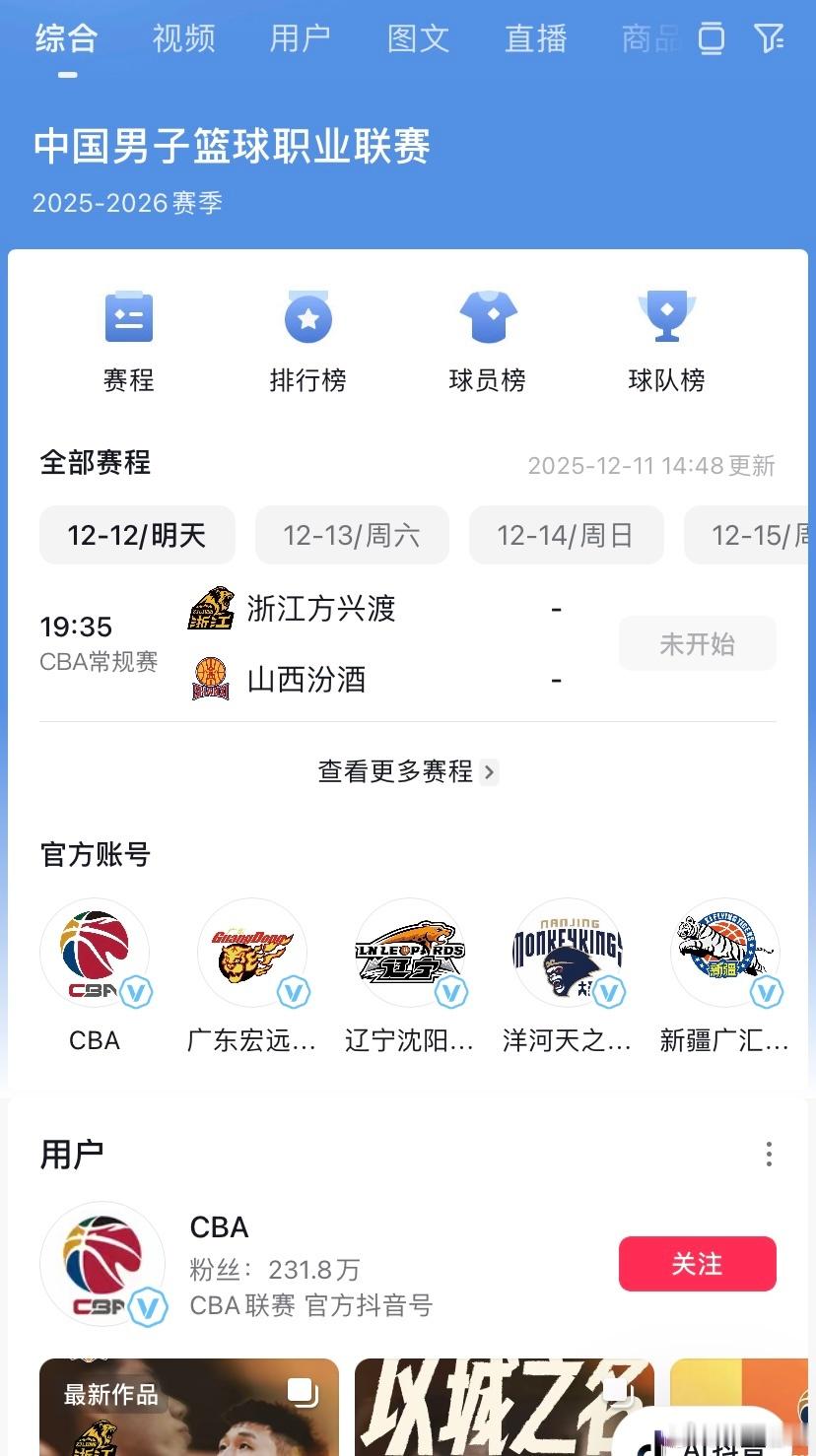816x1456 pixels.
Task: Open the CBA official account avatar
Action: tap(95, 953)
